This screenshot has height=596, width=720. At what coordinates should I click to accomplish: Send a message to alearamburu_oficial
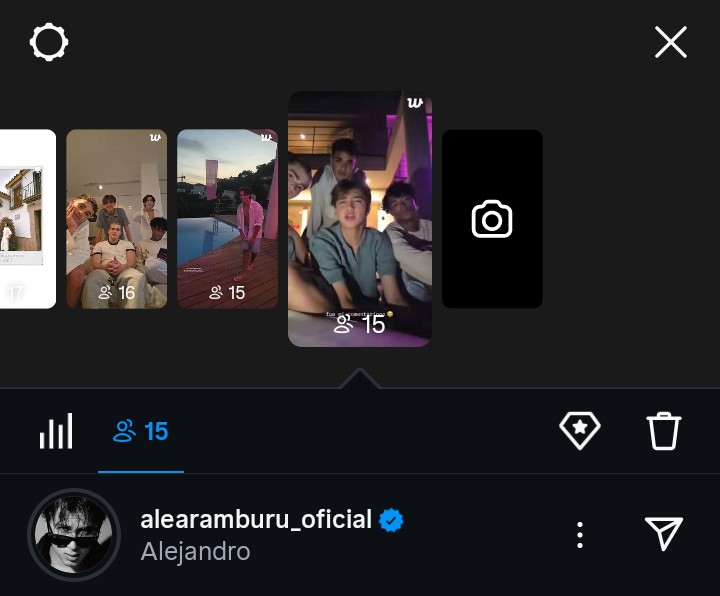click(x=664, y=533)
